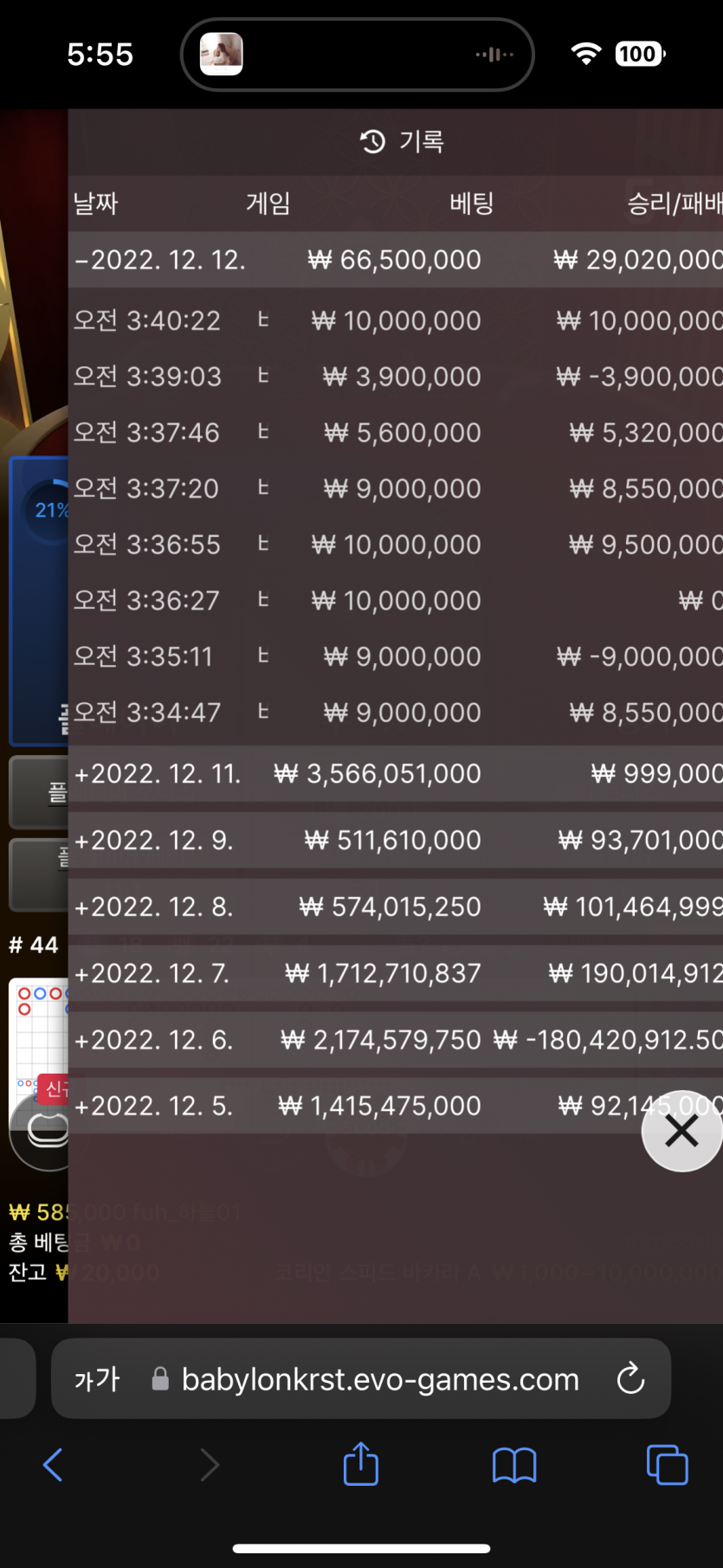Screen dimensions: 723x1568
Task: Expand the 2022. 12. 11. history group
Action: (396, 774)
